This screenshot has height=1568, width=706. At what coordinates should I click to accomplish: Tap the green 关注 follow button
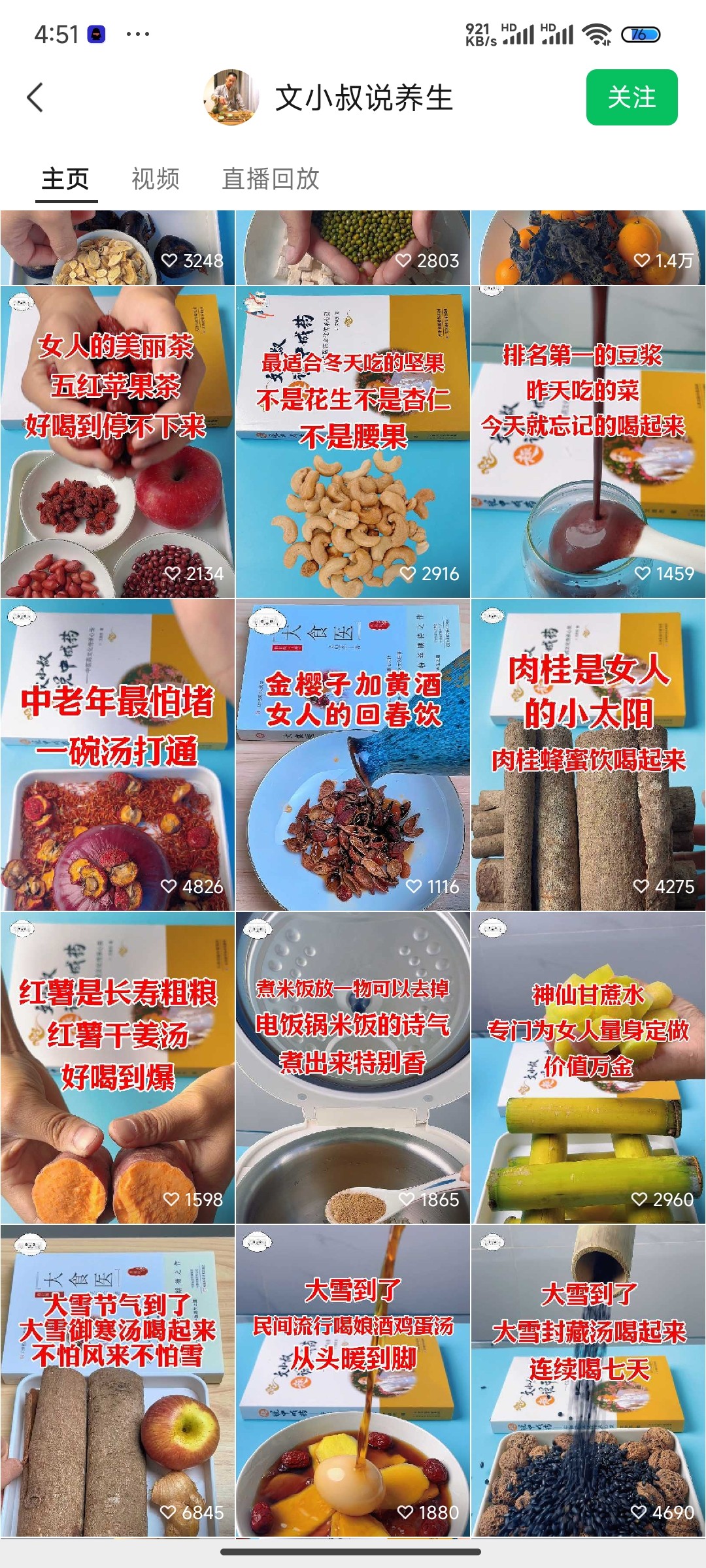[x=631, y=98]
